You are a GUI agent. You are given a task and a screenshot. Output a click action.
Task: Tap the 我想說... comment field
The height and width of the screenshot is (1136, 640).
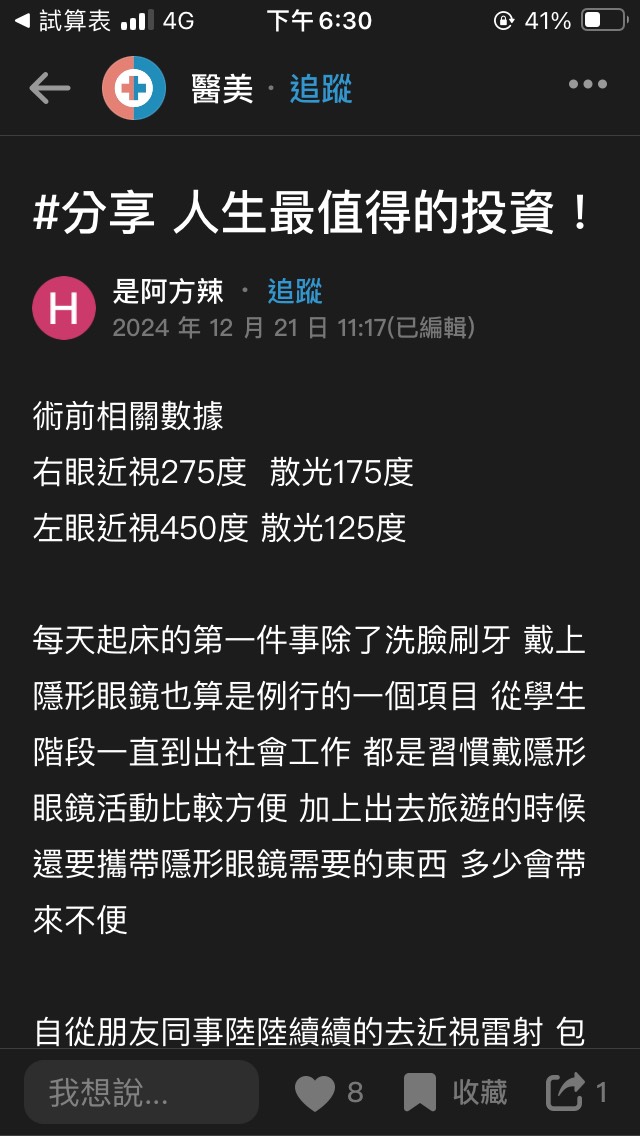point(141,1092)
